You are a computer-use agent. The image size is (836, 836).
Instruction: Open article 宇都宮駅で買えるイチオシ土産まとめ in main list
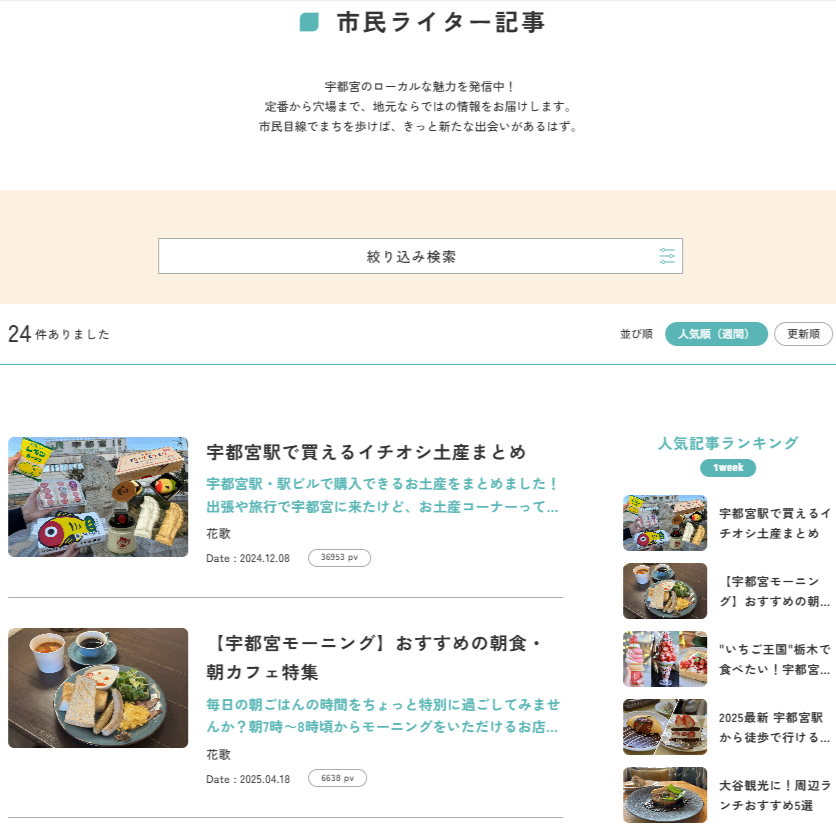point(366,452)
